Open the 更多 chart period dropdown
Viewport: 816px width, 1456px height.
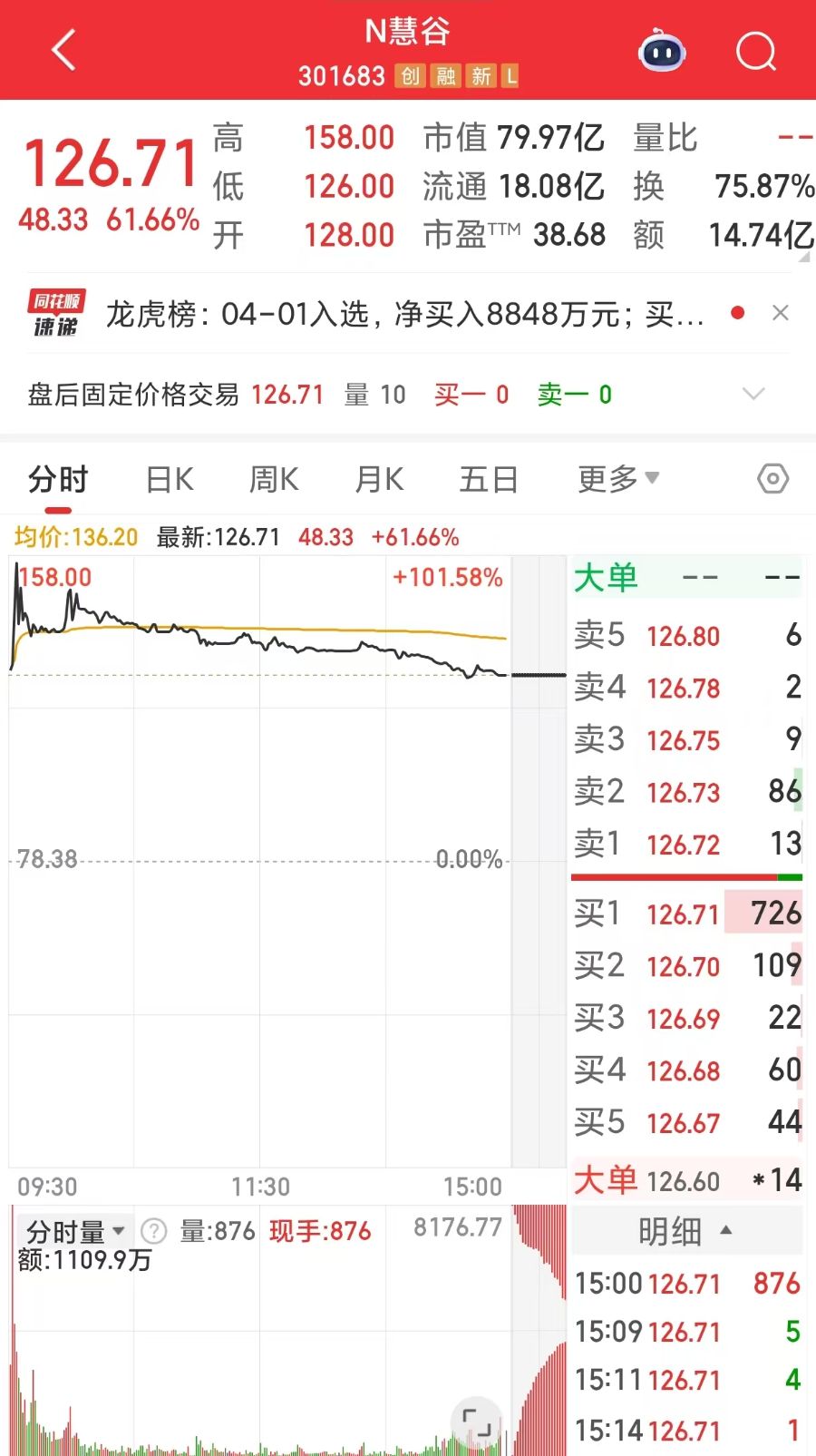point(618,479)
